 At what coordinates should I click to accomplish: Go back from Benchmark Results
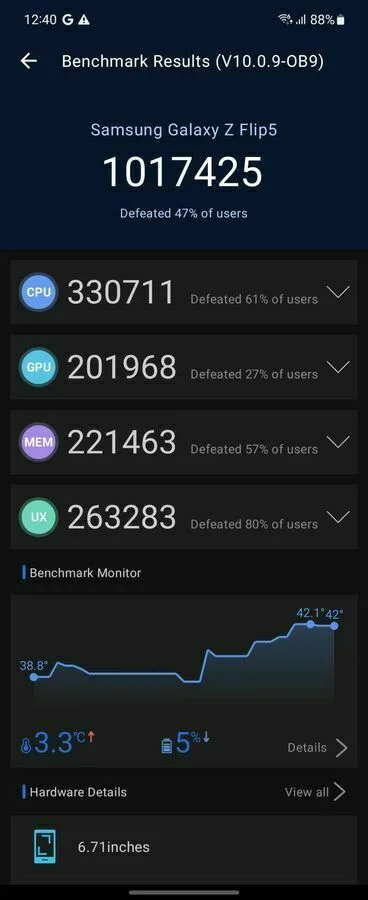click(x=29, y=61)
